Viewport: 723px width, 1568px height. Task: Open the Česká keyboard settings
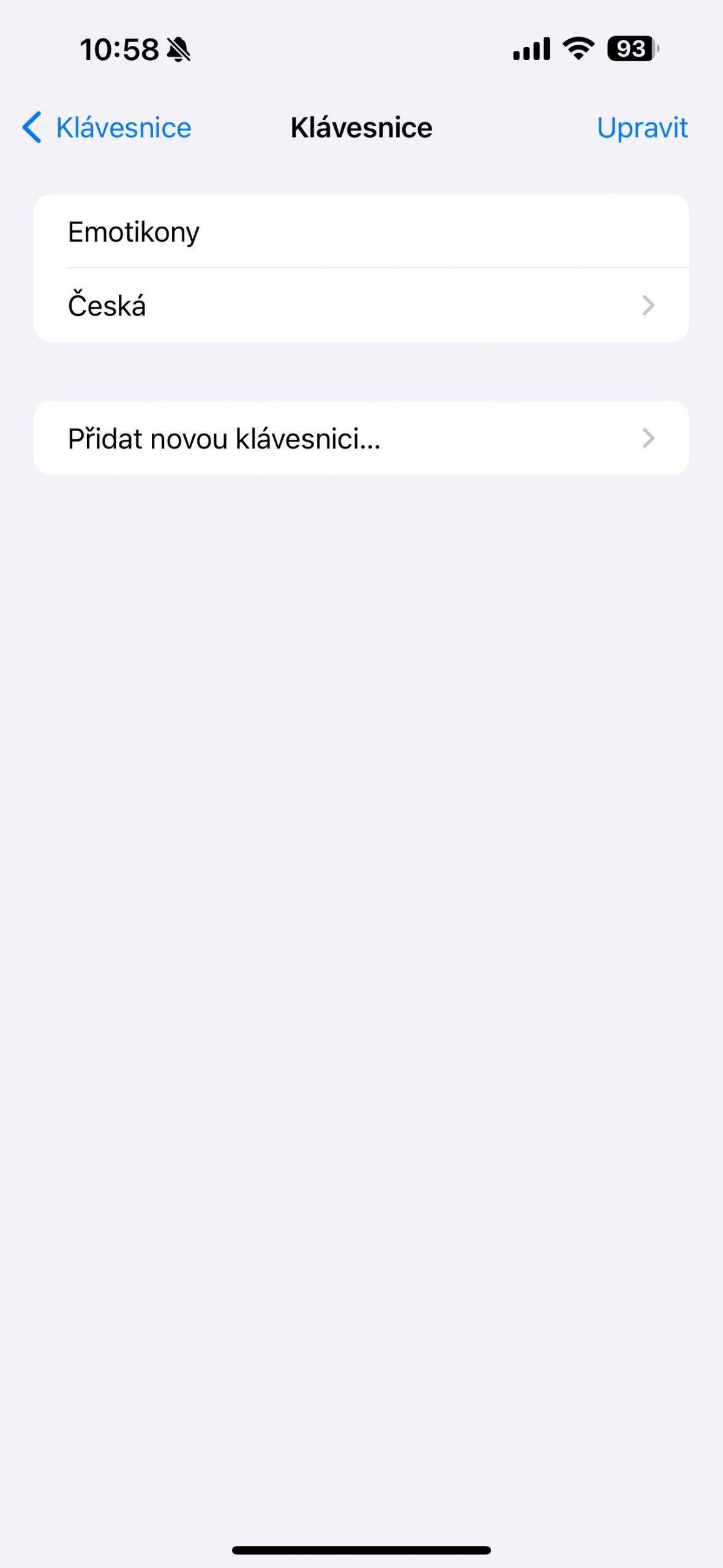[361, 305]
